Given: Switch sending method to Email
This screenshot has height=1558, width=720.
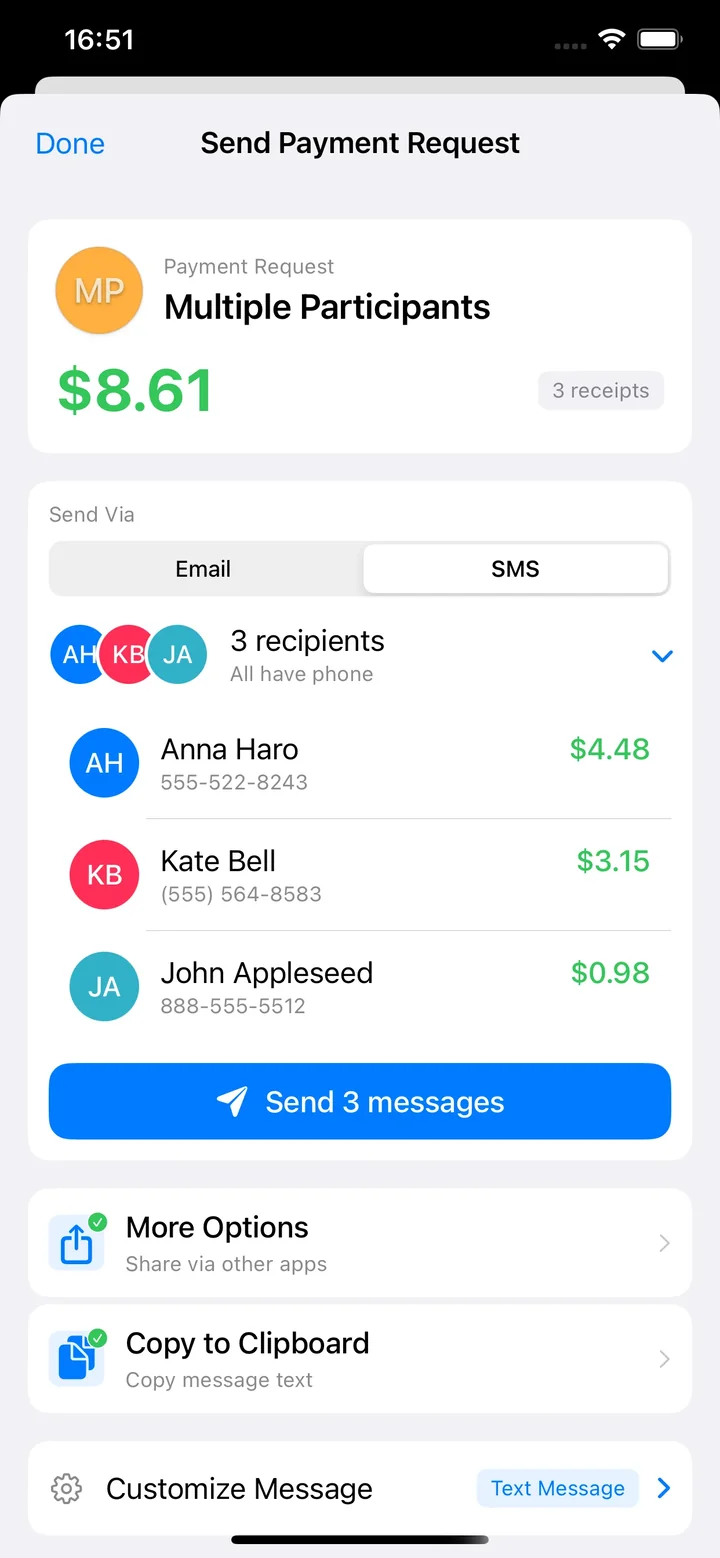Looking at the screenshot, I should pos(203,568).
